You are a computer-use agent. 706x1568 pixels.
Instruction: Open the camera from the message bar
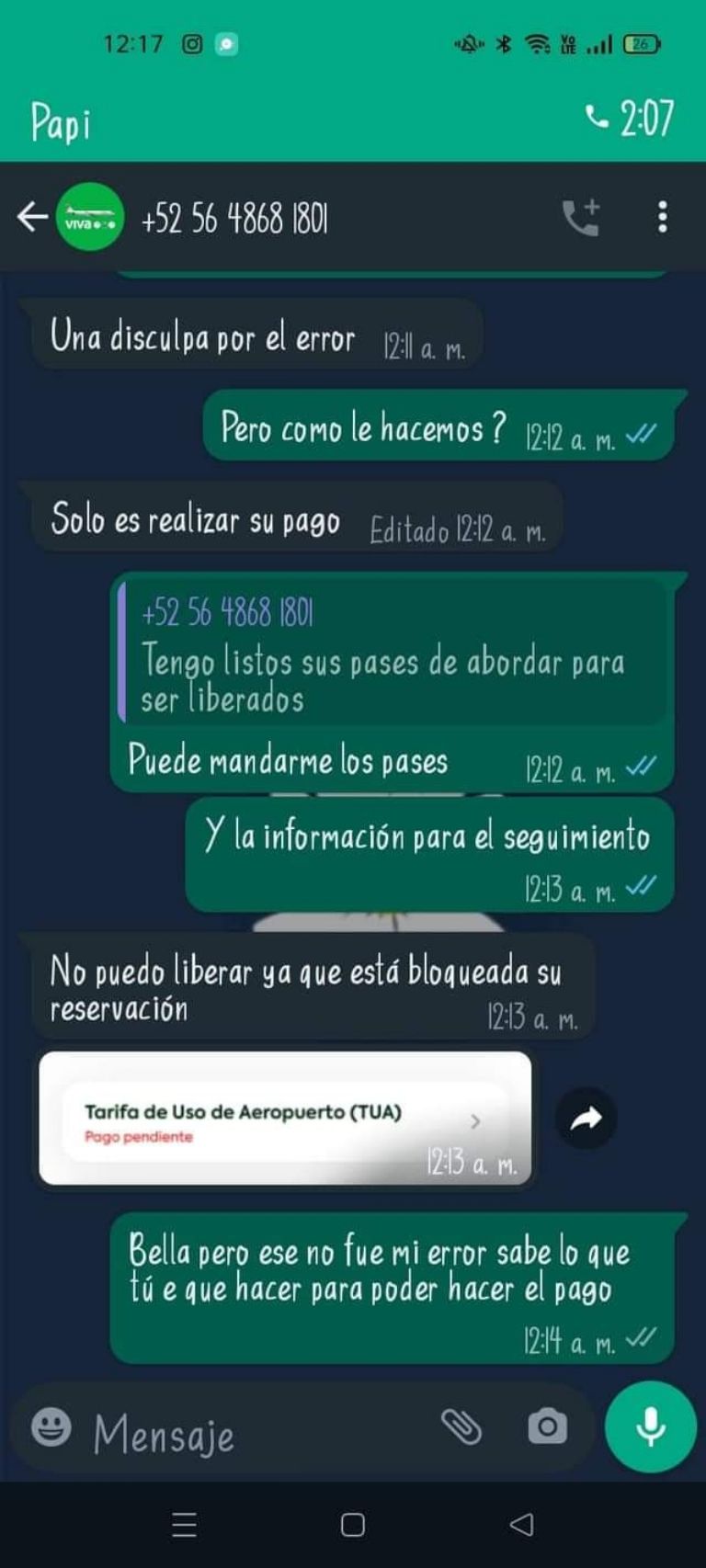pos(547,1426)
